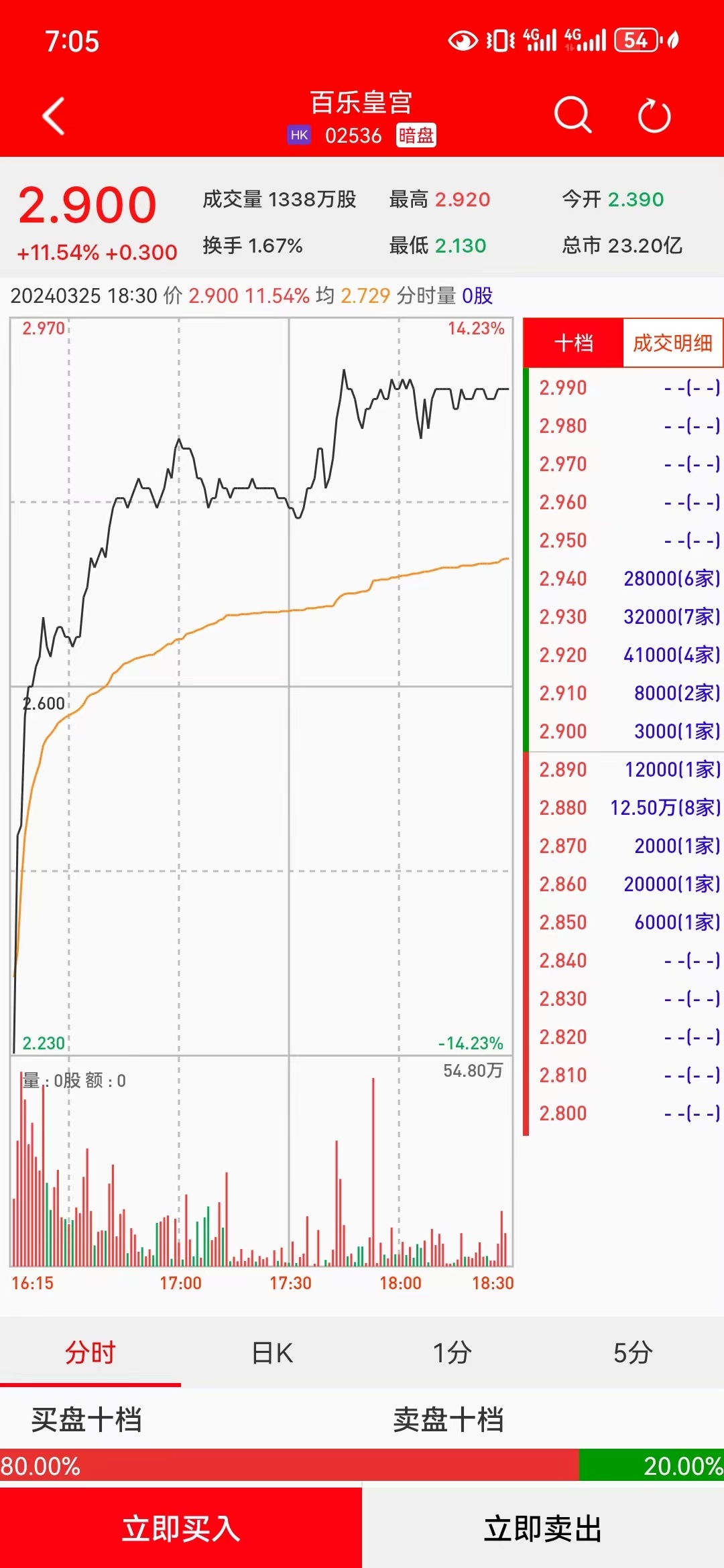Switch to the 日K chart
Image resolution: width=724 pixels, height=1568 pixels.
271,1352
